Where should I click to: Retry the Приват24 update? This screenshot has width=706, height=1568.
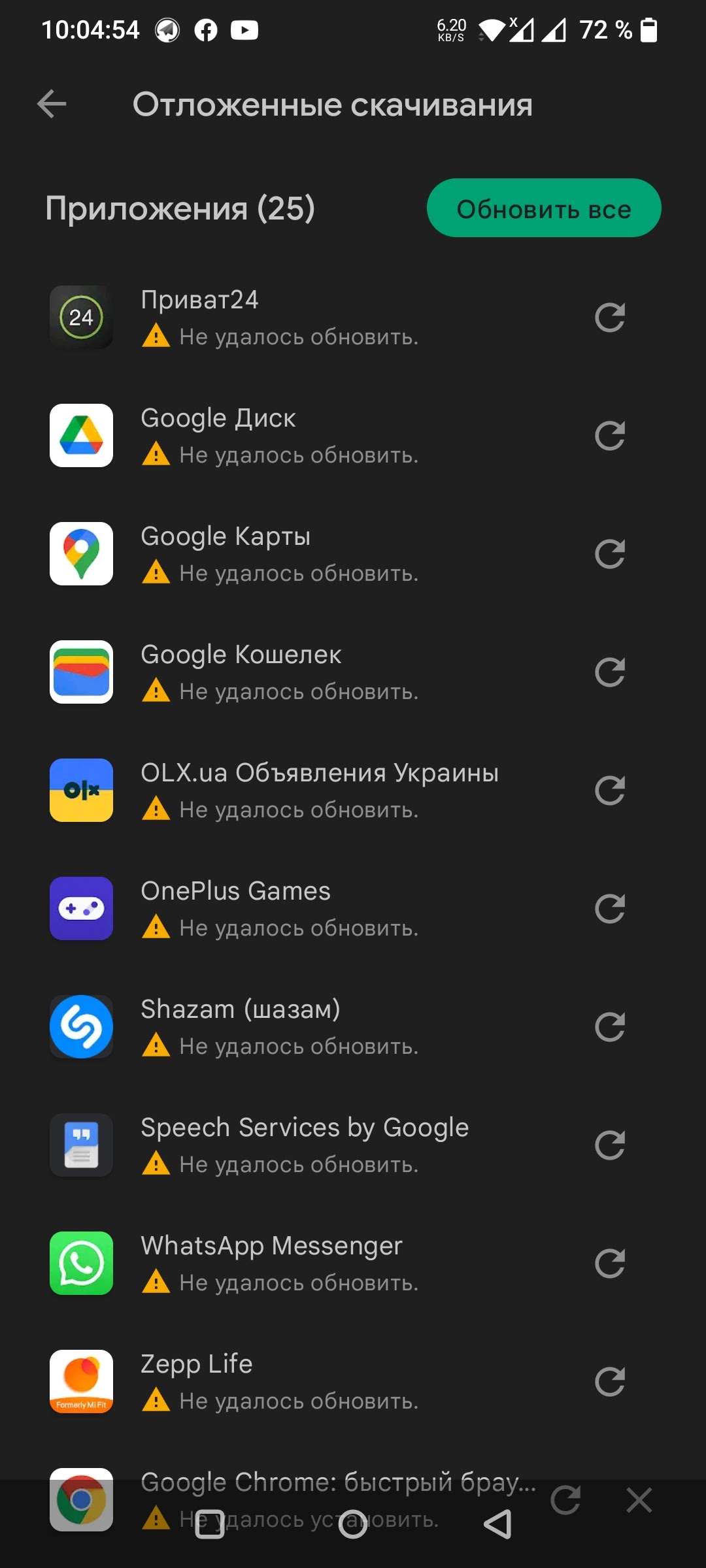(609, 318)
